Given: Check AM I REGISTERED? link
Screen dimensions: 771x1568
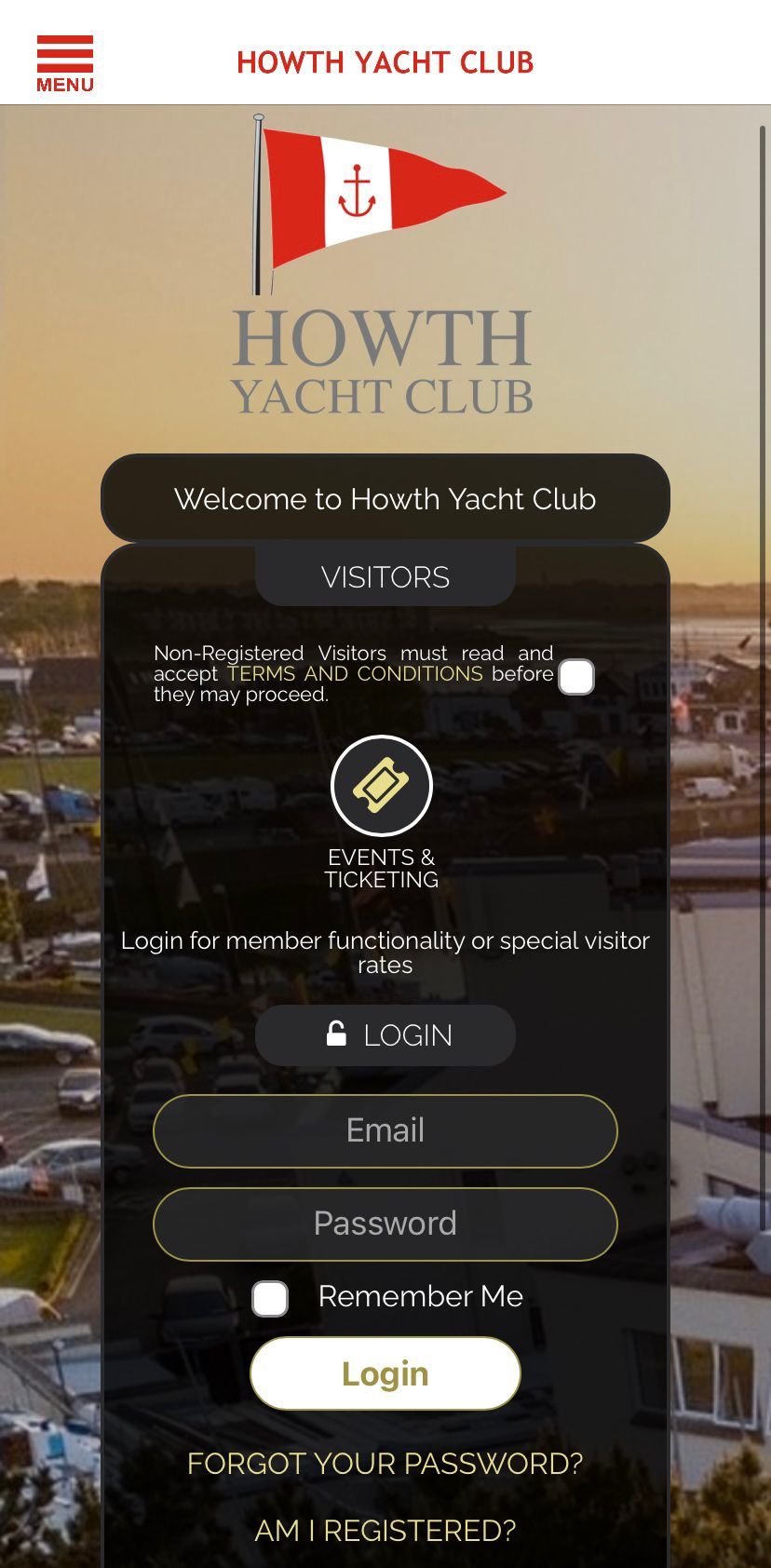Looking at the screenshot, I should pos(385,1531).
